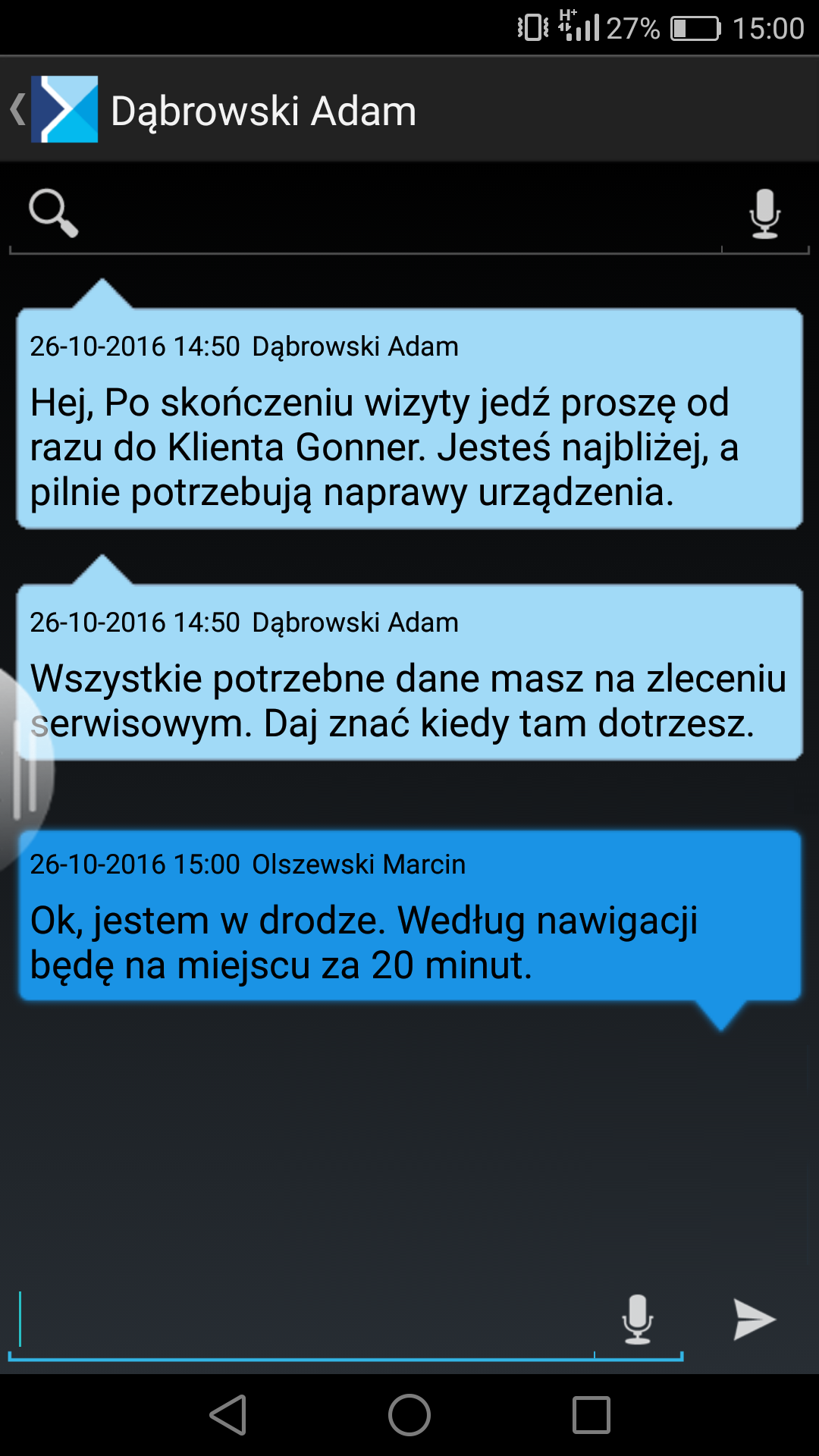Open the side drawer handle
Screen dimensions: 819x1456
click(23, 770)
